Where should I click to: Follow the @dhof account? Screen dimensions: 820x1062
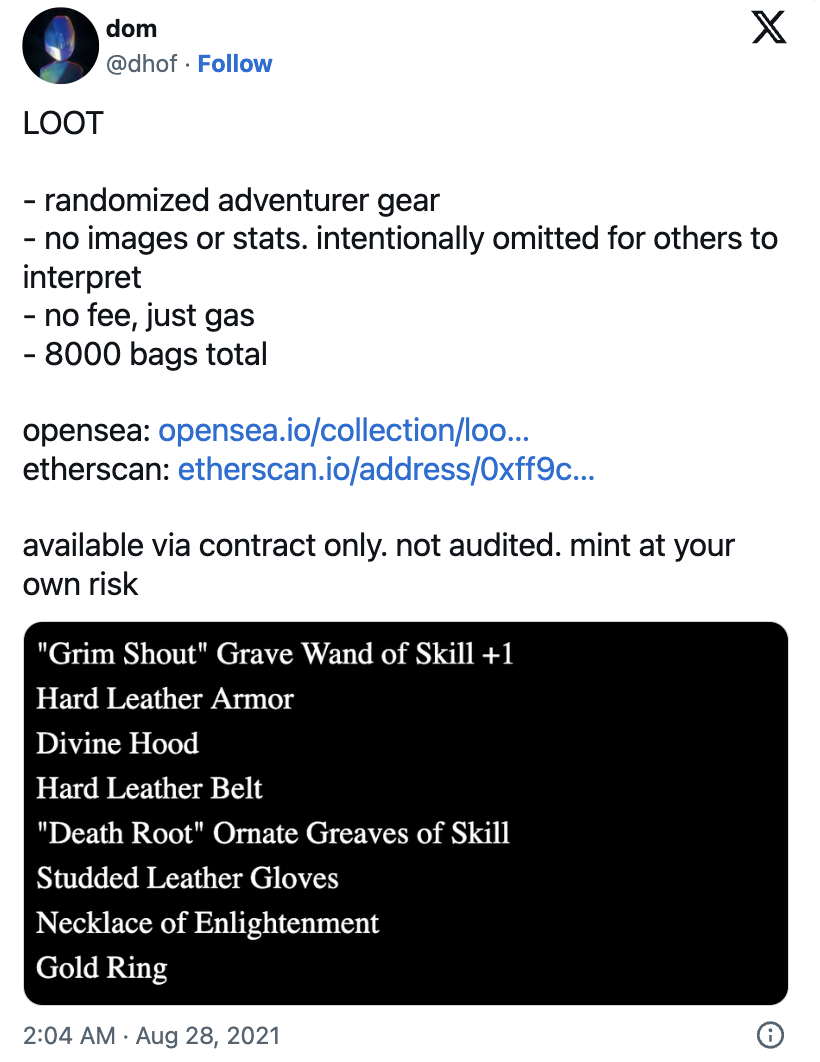235,64
